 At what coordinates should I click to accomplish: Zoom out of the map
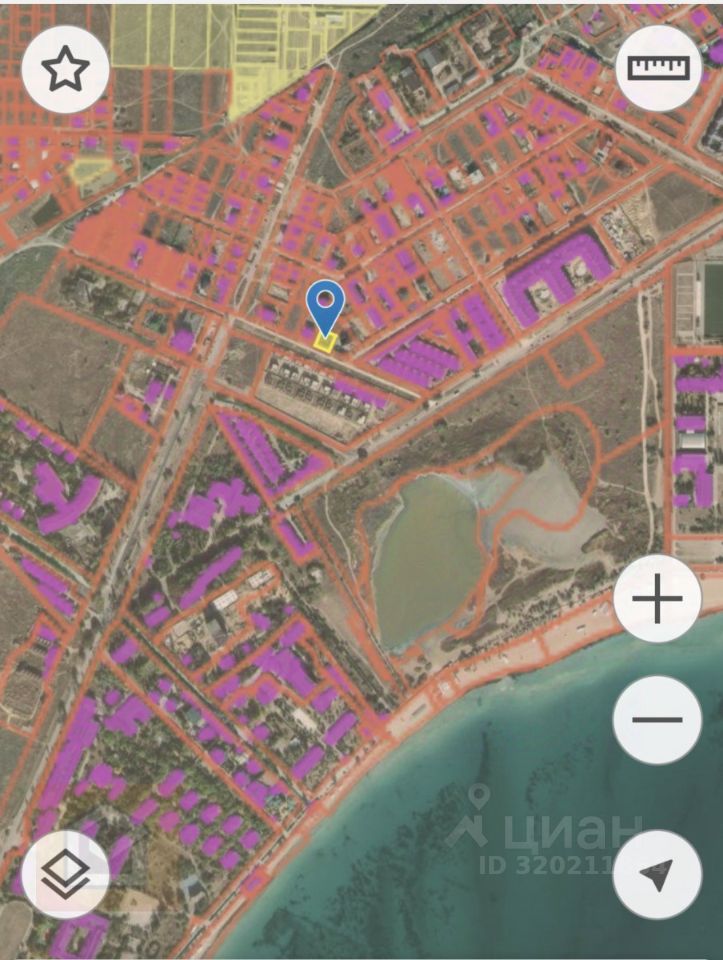658,719
